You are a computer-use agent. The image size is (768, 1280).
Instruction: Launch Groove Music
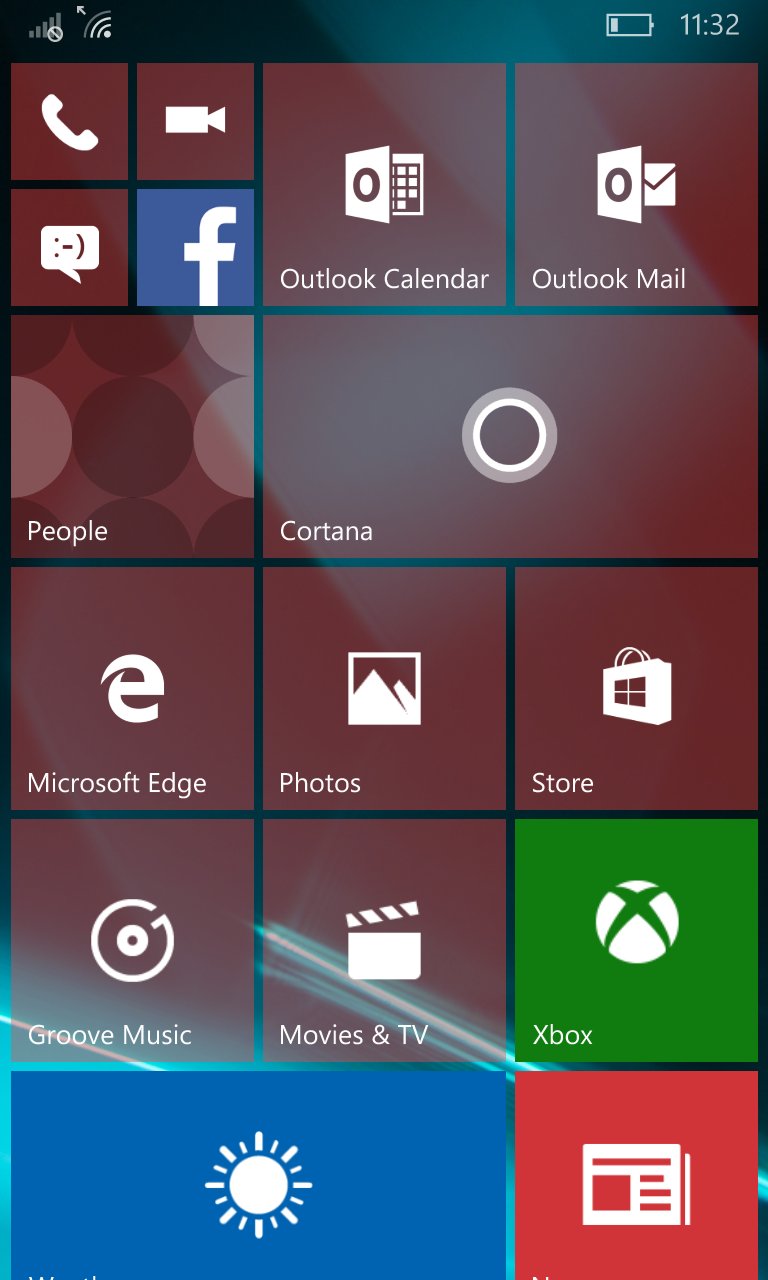coord(132,941)
